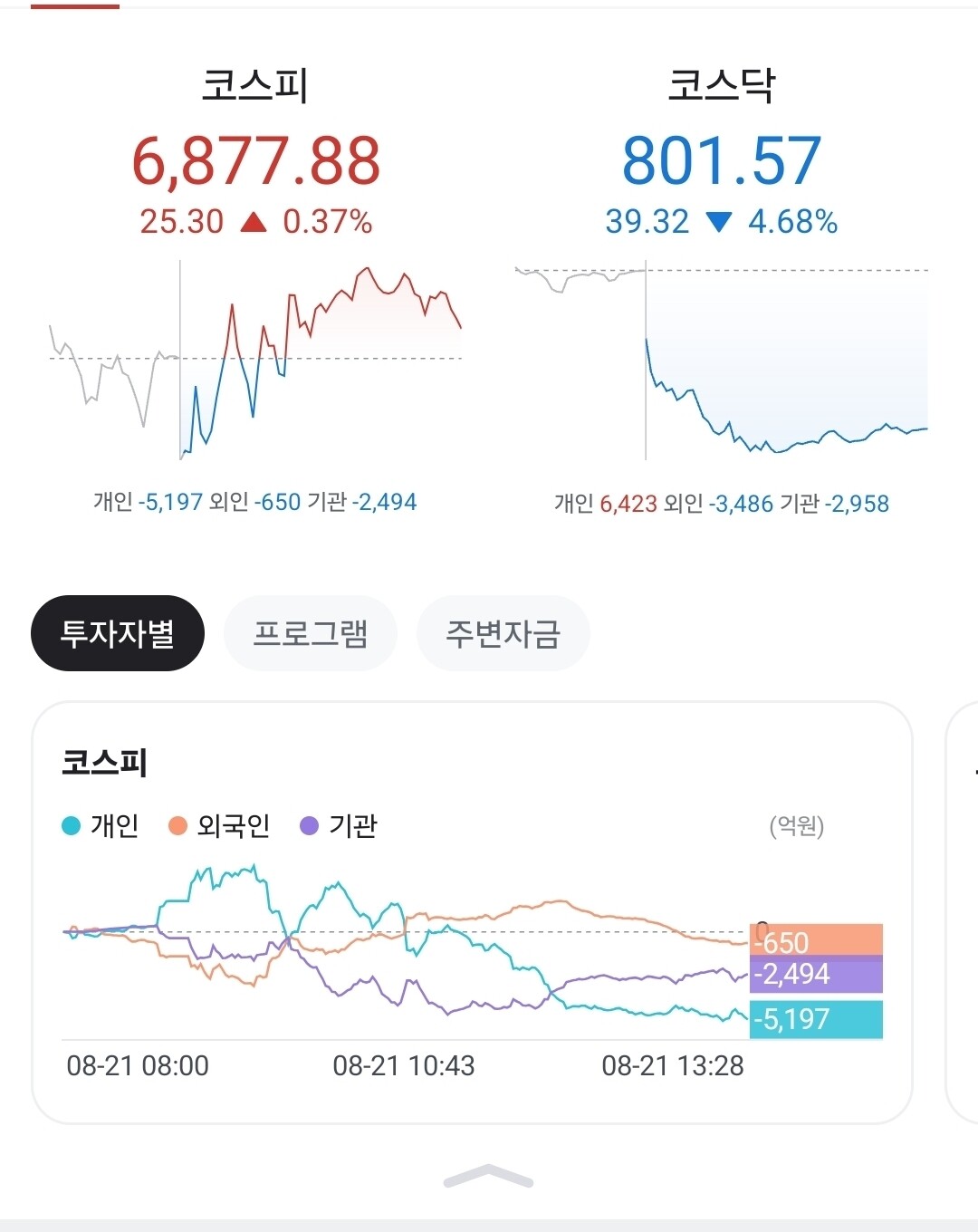Collapse the section with the up chevron
Screen dimensions: 978x1232
click(489, 1176)
